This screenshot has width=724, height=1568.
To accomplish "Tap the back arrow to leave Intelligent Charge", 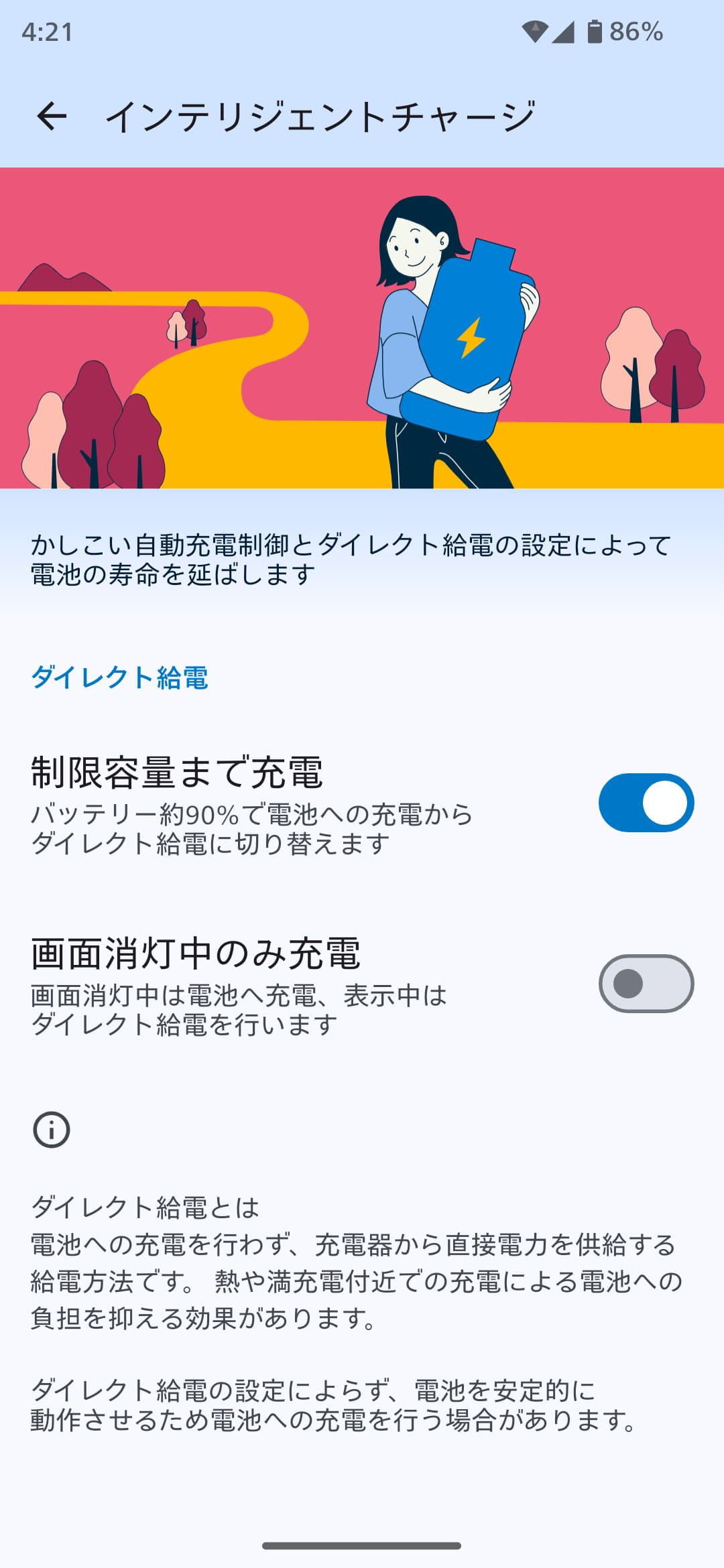I will click(51, 115).
